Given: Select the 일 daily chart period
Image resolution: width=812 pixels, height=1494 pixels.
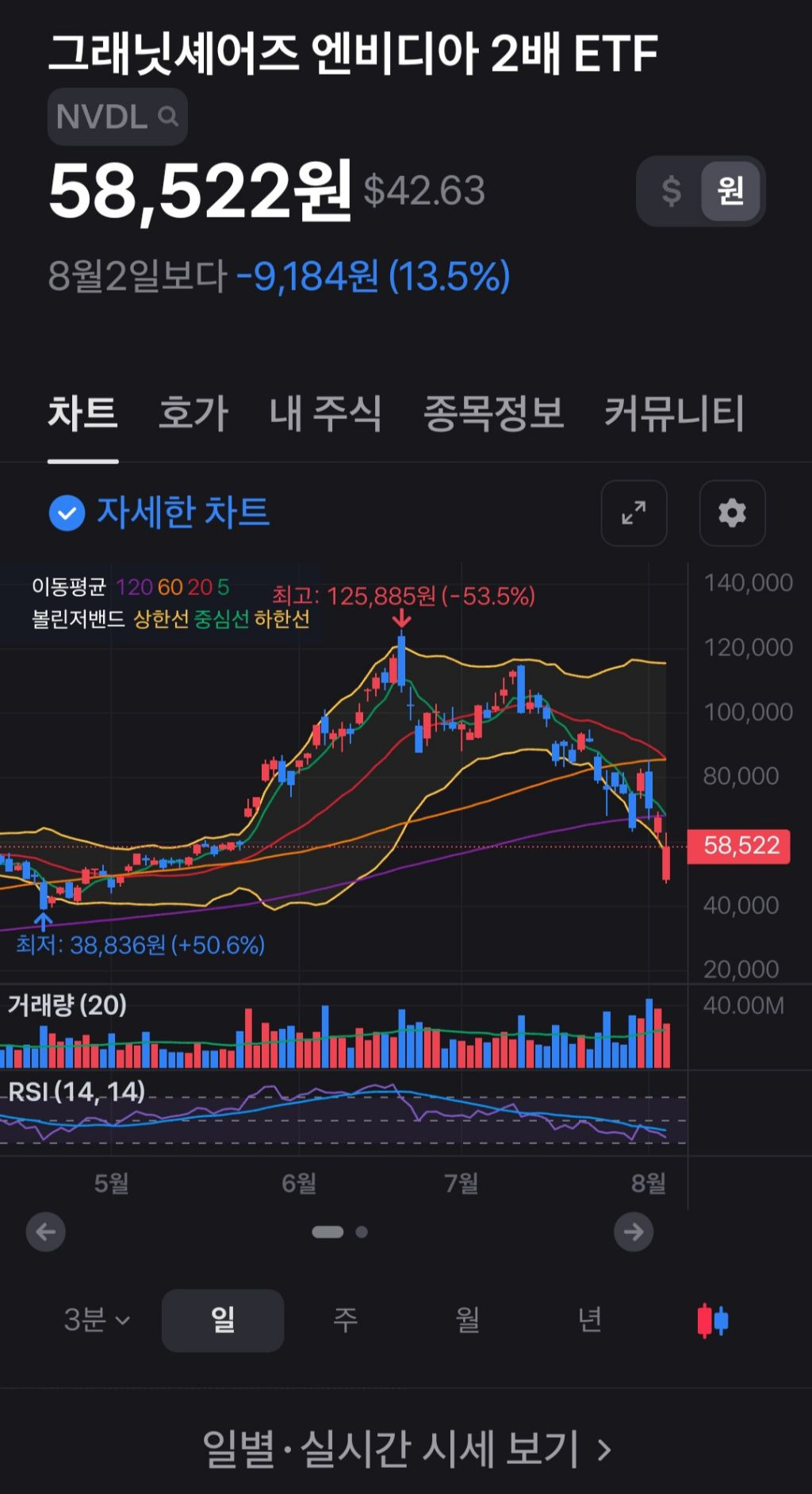Looking at the screenshot, I should pos(223,1320).
